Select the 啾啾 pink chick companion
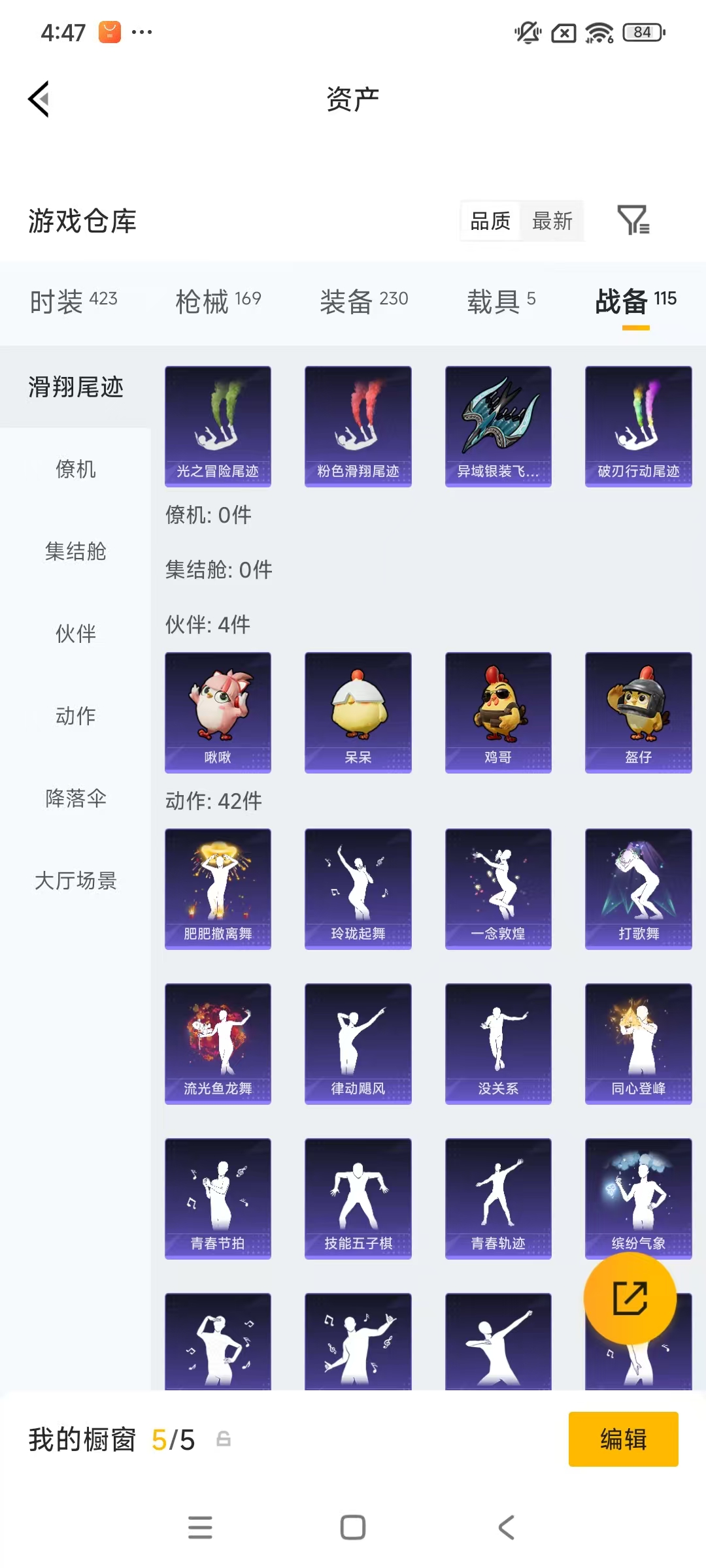Screen dimensions: 706x1568 (218, 712)
